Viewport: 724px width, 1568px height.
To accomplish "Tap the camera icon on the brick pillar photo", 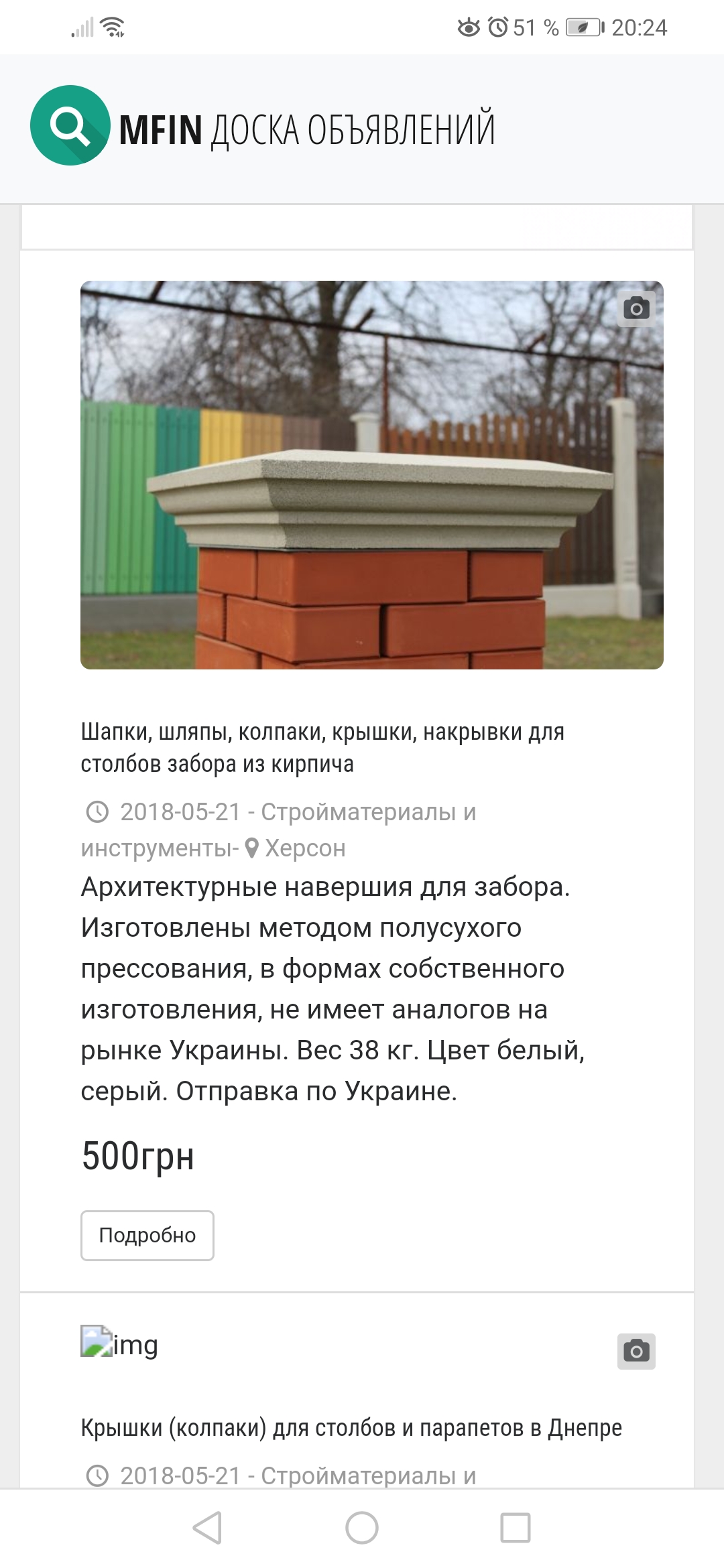I will [x=636, y=308].
